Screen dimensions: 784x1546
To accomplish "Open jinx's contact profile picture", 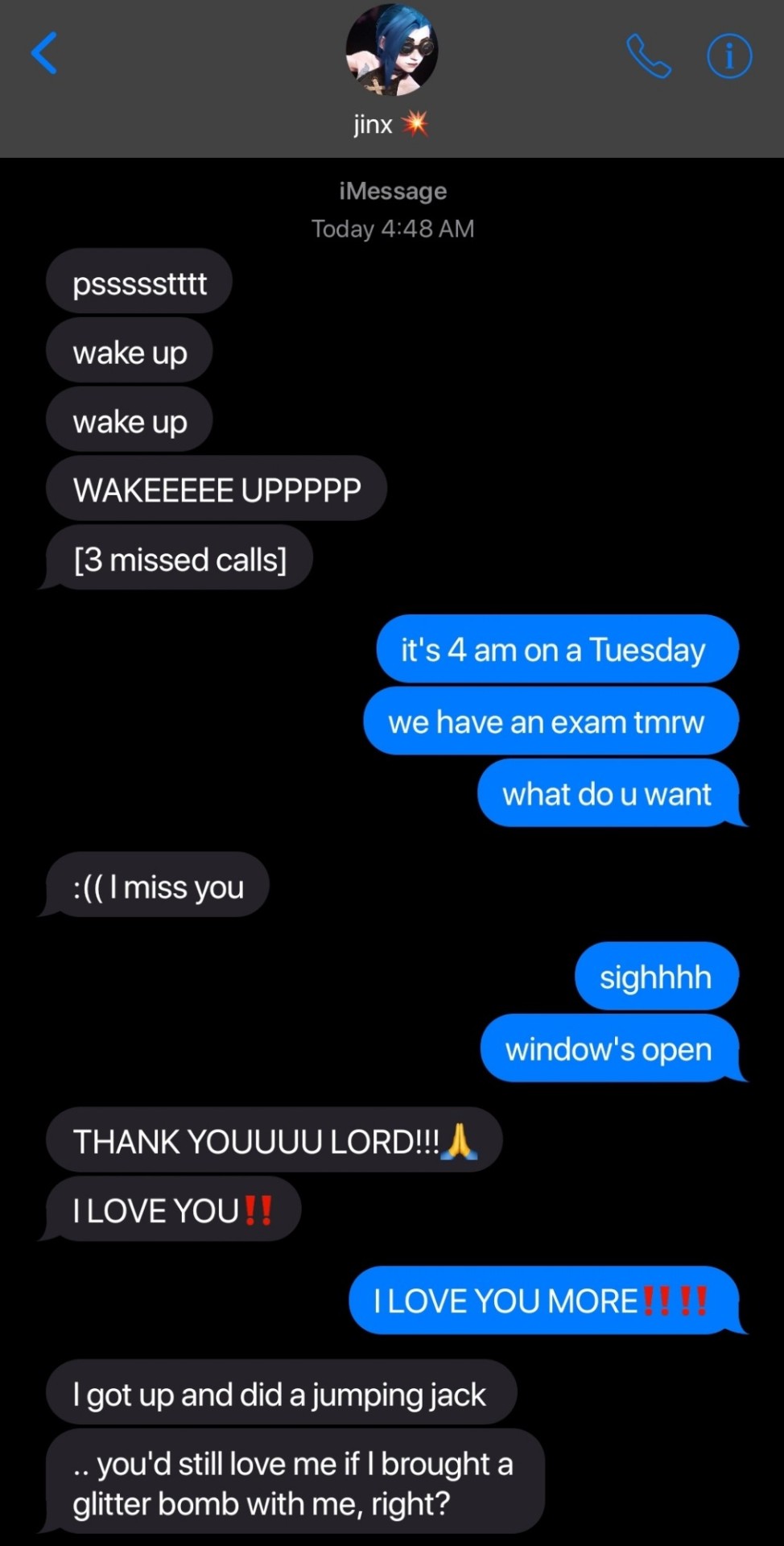I will pos(392,49).
